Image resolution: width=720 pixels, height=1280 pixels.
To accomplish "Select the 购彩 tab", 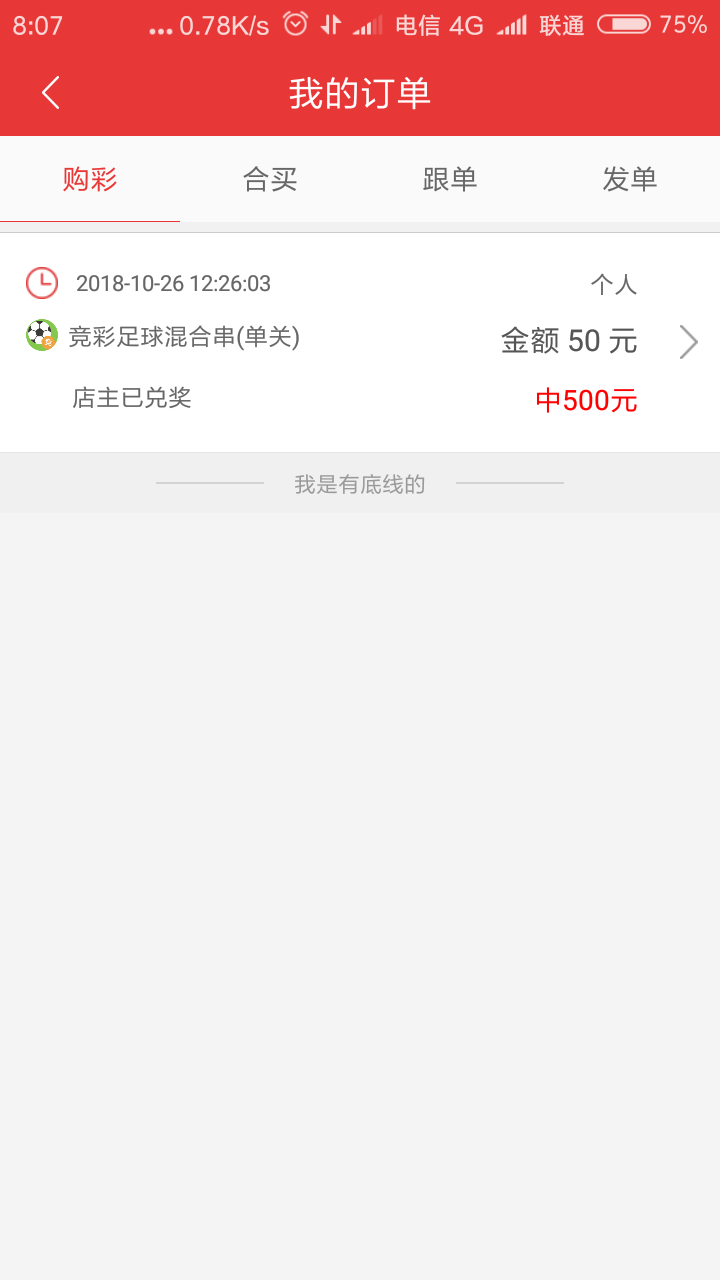I will pyautogui.click(x=90, y=179).
